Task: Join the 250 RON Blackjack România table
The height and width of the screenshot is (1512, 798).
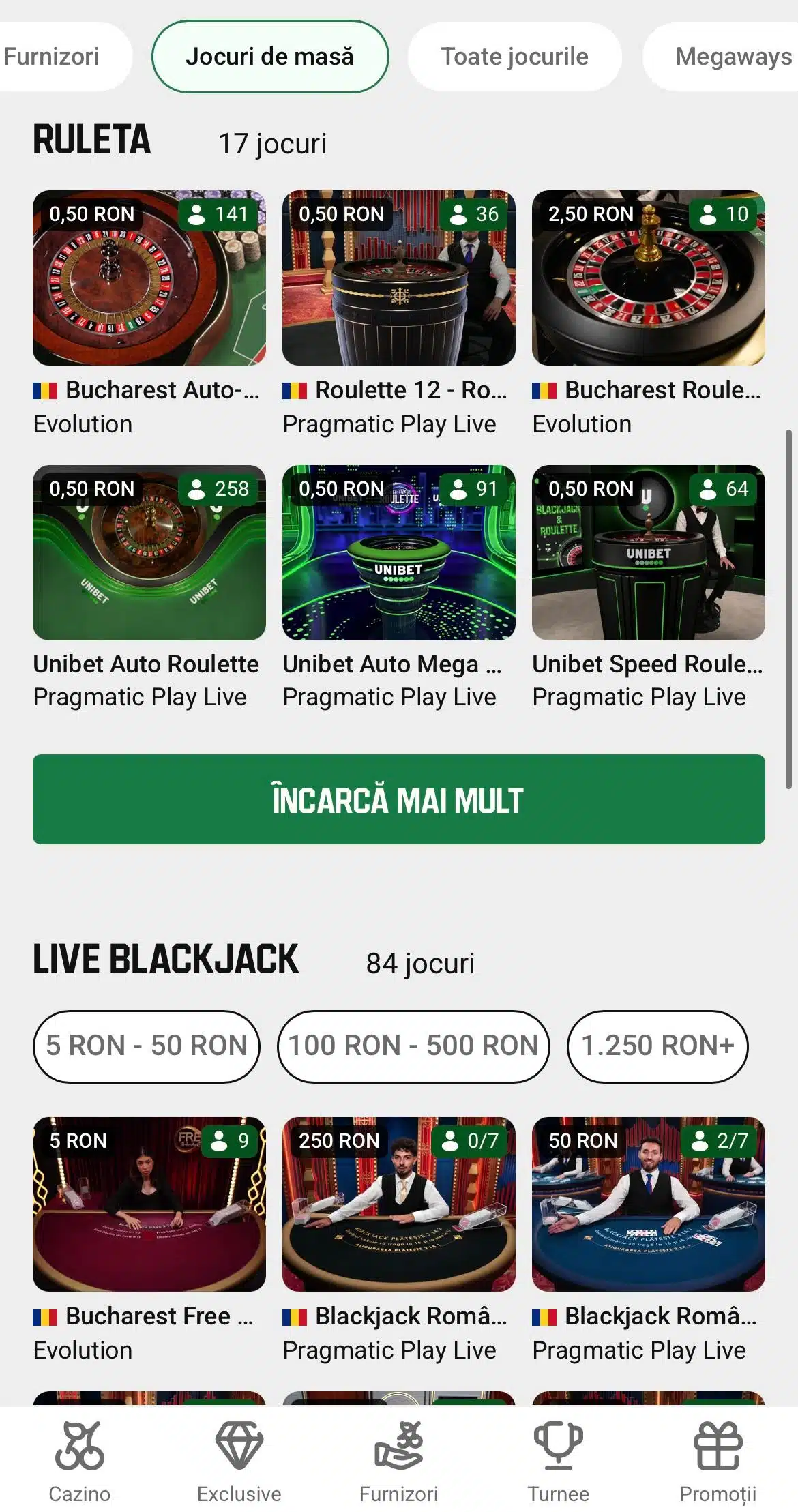Action: 398,1204
